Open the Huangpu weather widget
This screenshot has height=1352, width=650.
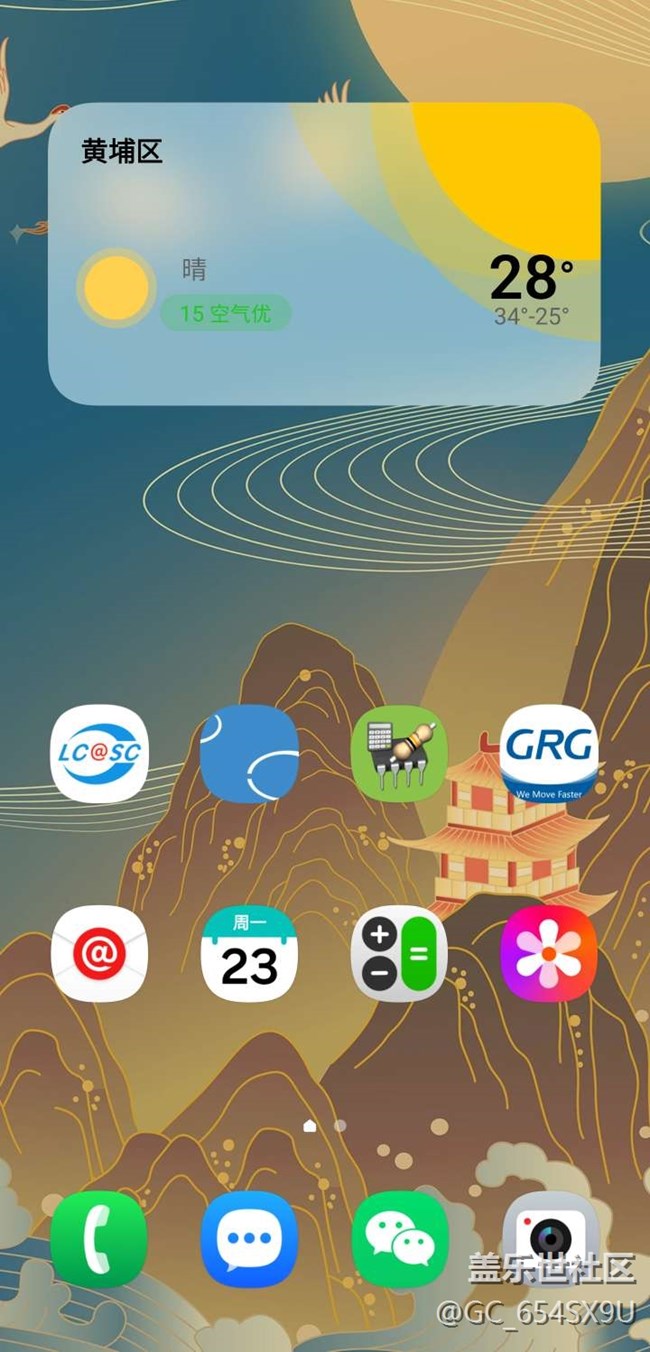(x=324, y=254)
